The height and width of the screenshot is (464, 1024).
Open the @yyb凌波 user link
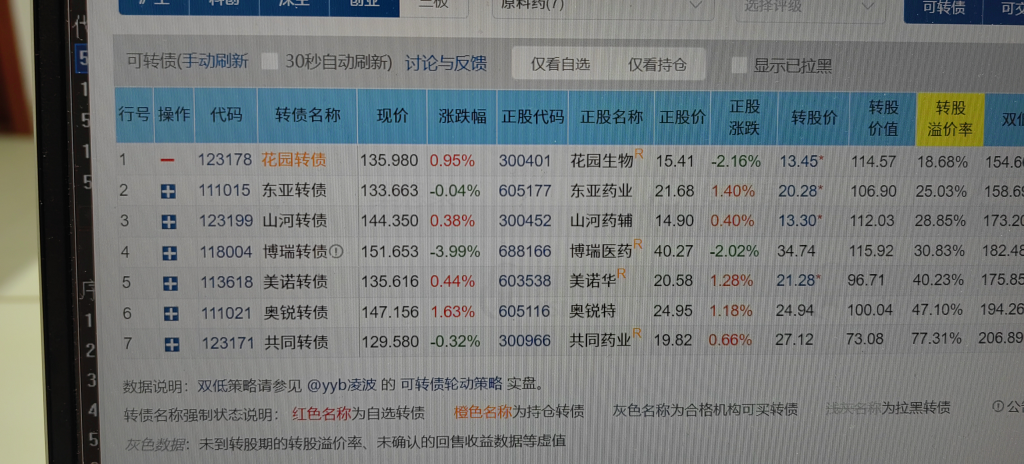pos(342,383)
